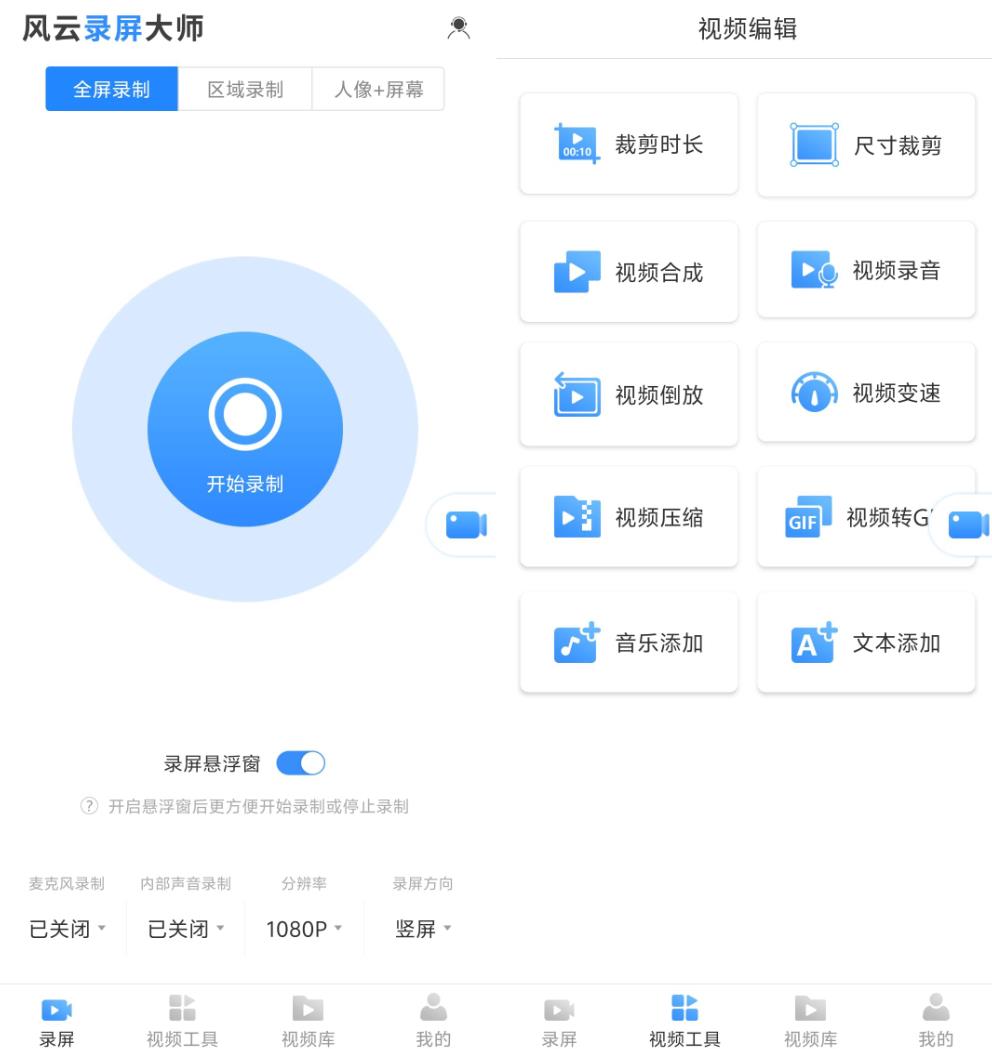
Task: Open the 视频转GIF converter card
Action: tap(850, 518)
